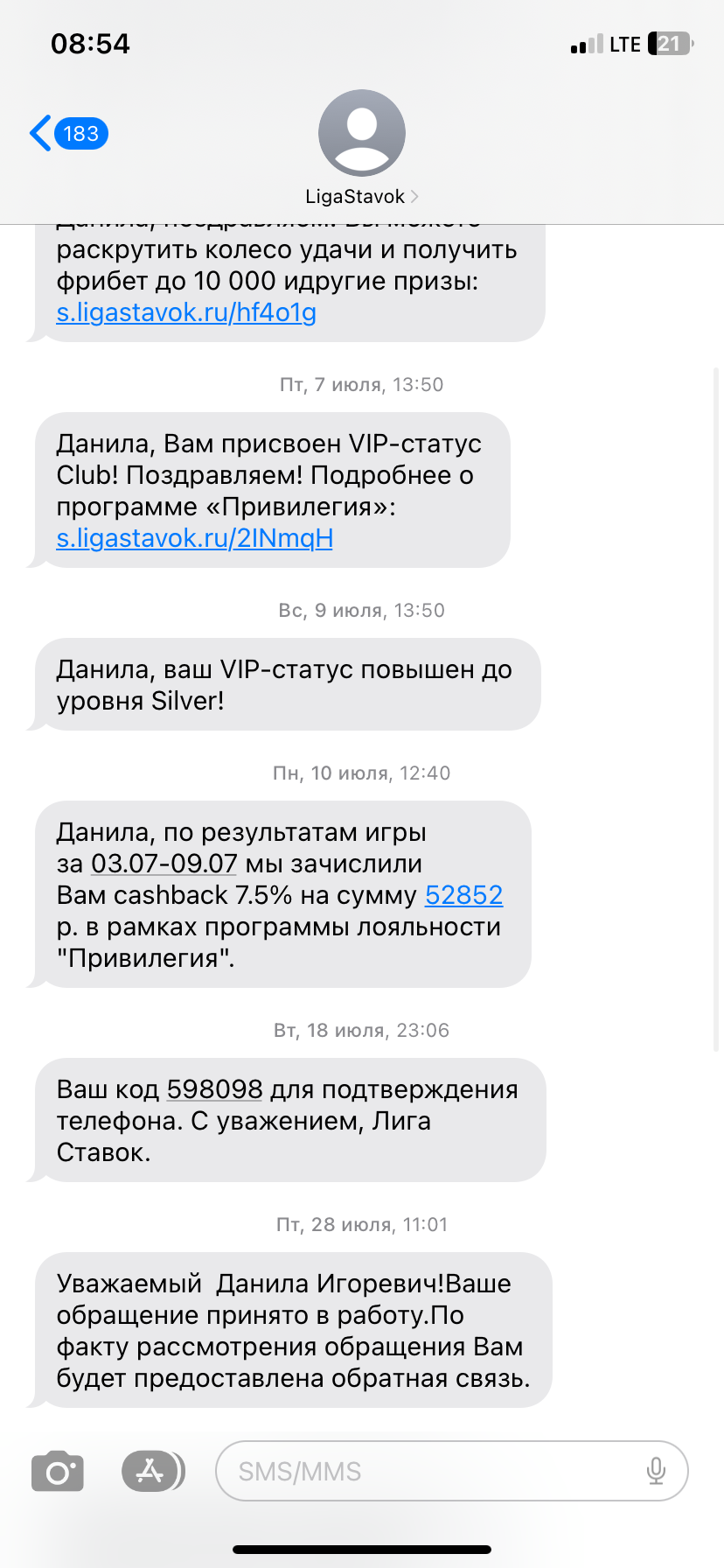Go back to the messages list
The image size is (724, 1568).
(x=68, y=134)
